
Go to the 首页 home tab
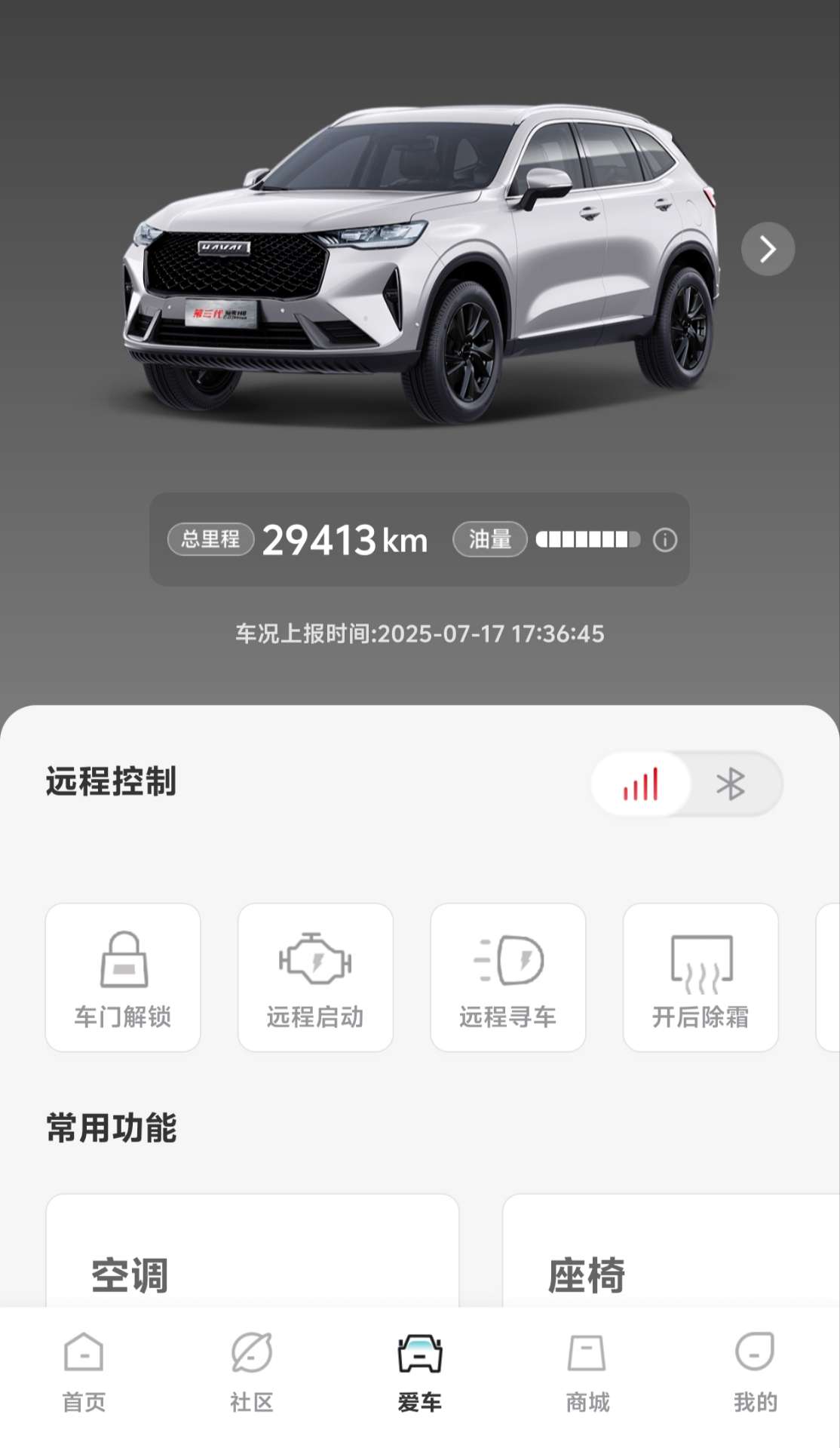84,1373
